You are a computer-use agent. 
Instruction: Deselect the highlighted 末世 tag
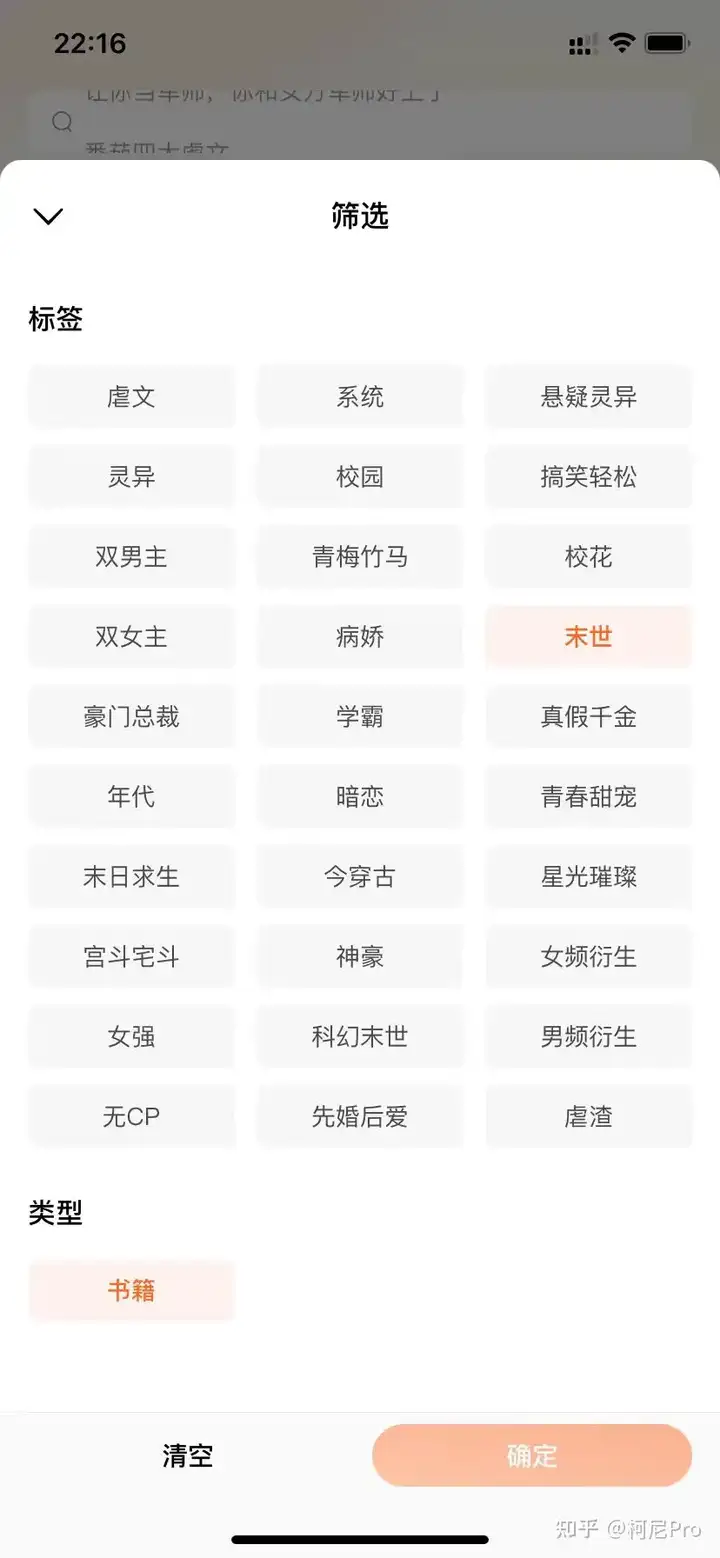coord(588,637)
